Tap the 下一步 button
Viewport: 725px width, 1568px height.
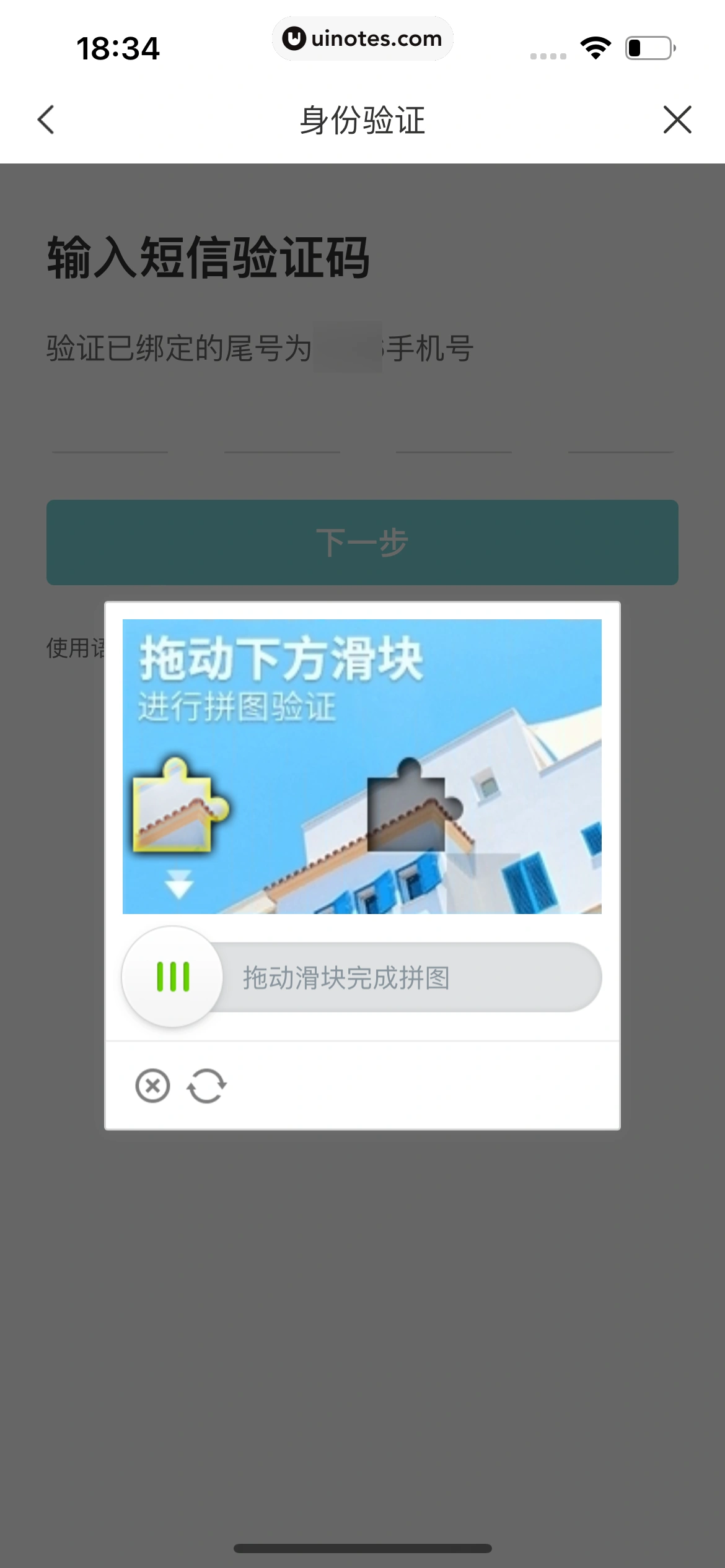pyautogui.click(x=362, y=541)
